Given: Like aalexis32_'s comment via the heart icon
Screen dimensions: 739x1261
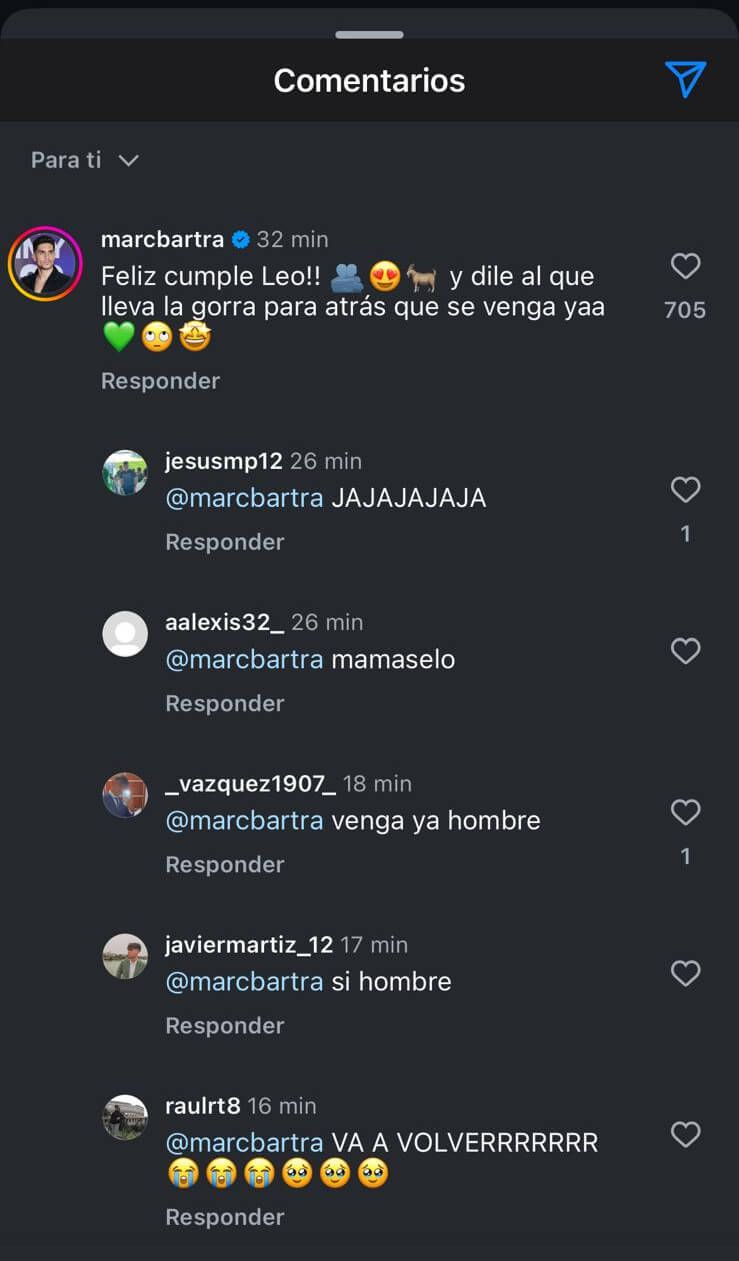Looking at the screenshot, I should [685, 651].
